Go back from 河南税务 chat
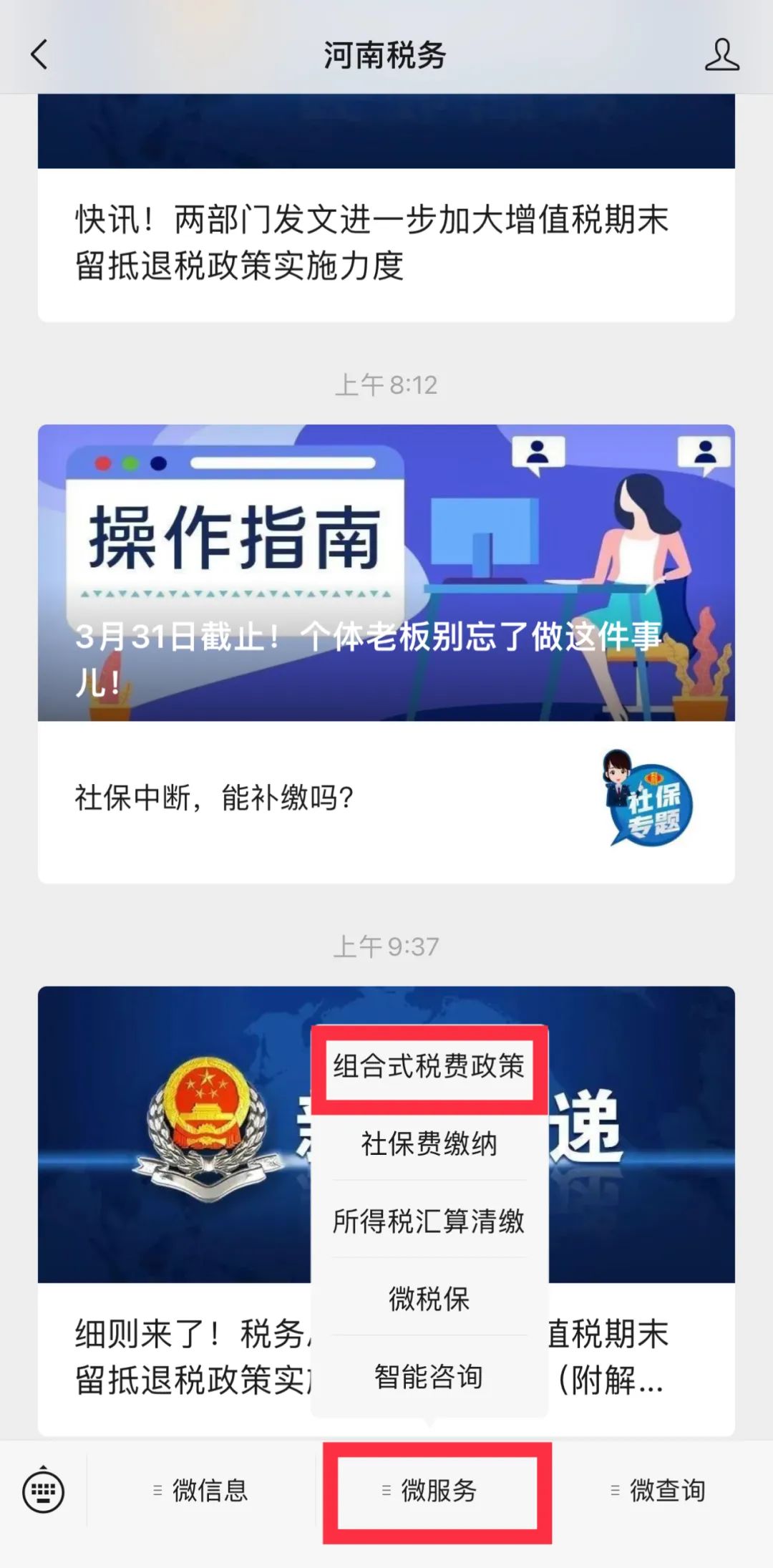Screen dimensions: 773x1568 pos(39,54)
